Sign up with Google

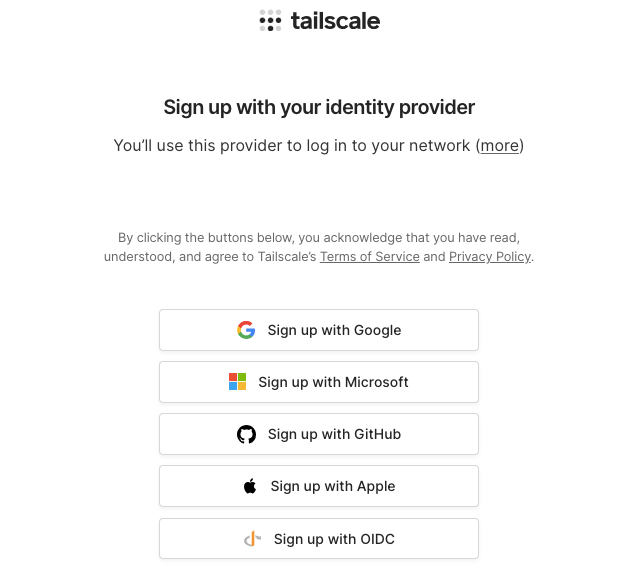tap(318, 330)
